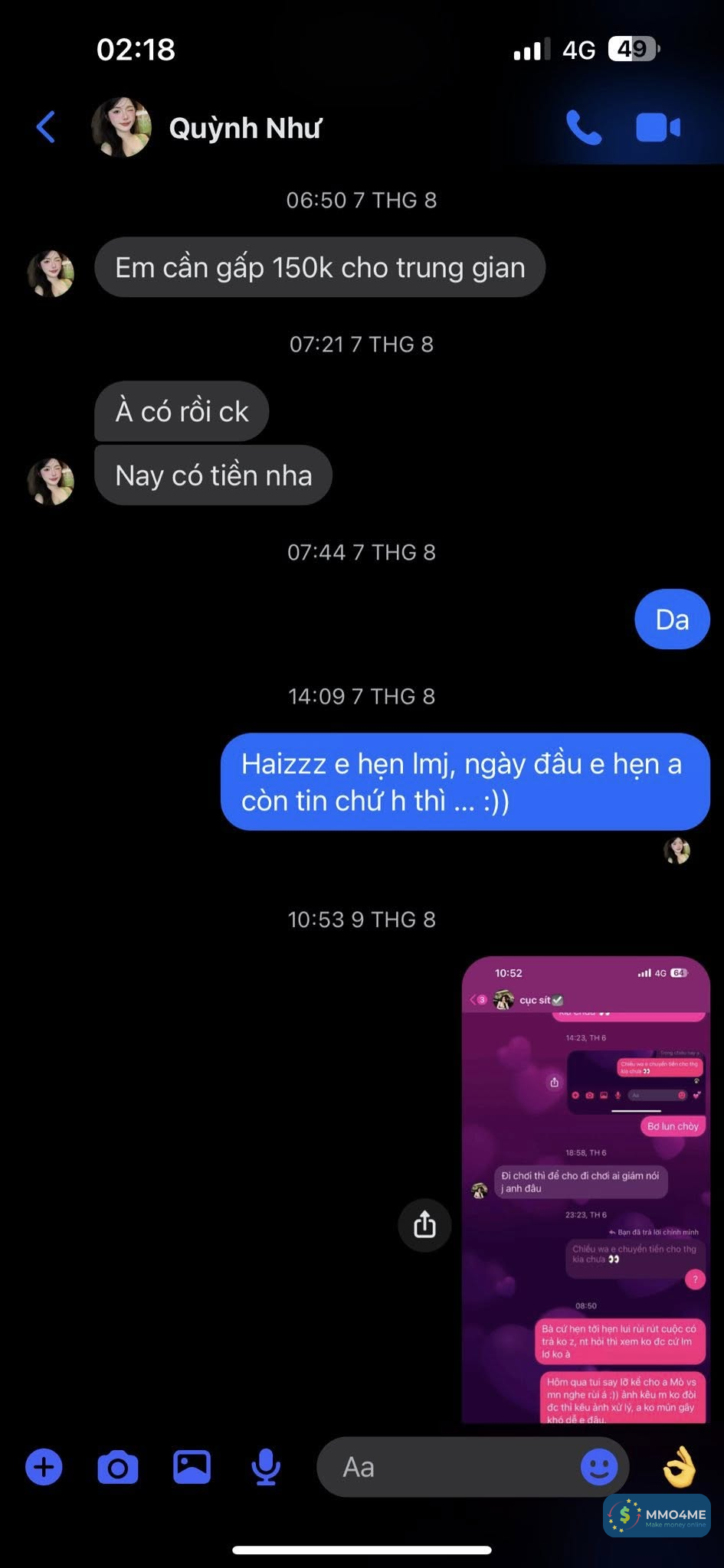This screenshot has width=724, height=1568.
Task: Start a video call with Quỳnh Như
Action: [657, 127]
